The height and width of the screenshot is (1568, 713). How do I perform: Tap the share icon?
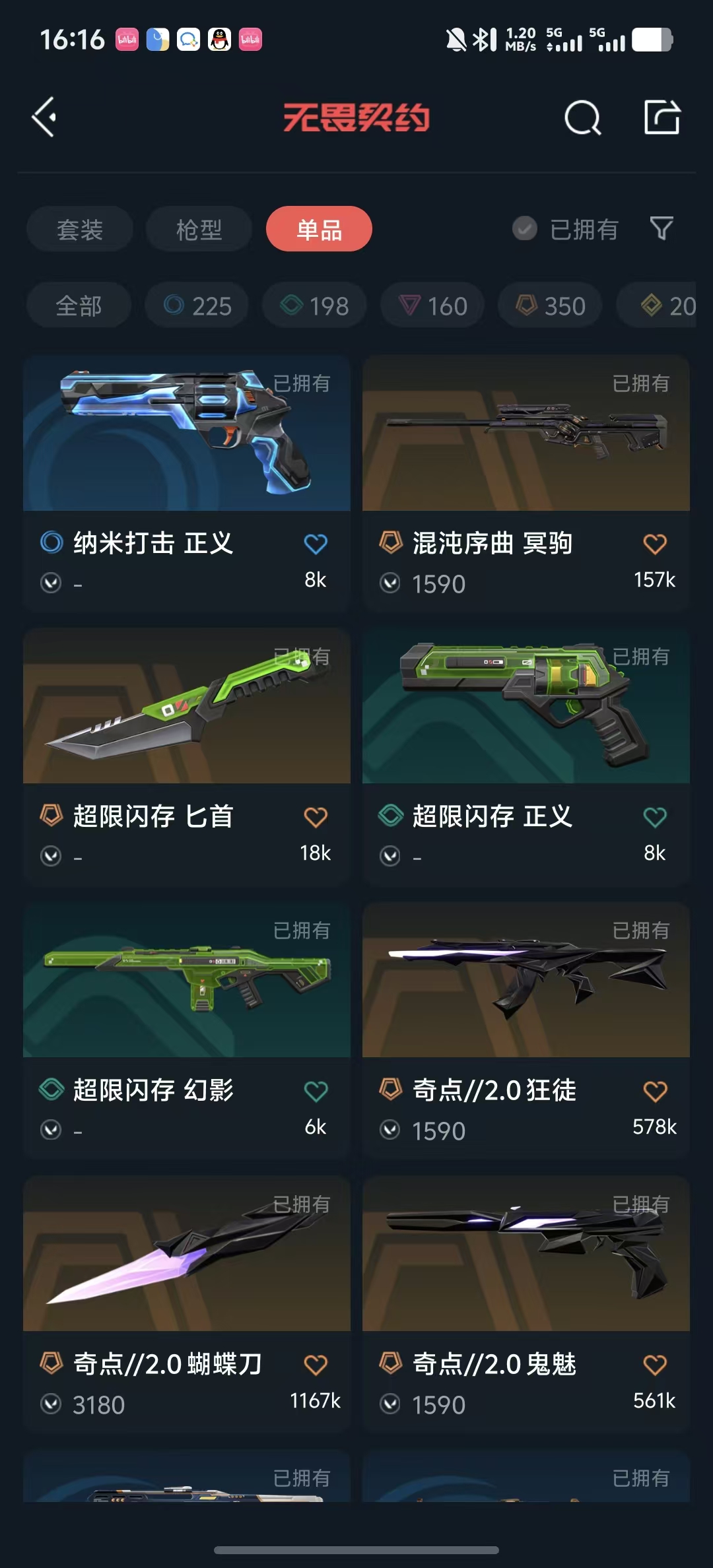coord(662,117)
